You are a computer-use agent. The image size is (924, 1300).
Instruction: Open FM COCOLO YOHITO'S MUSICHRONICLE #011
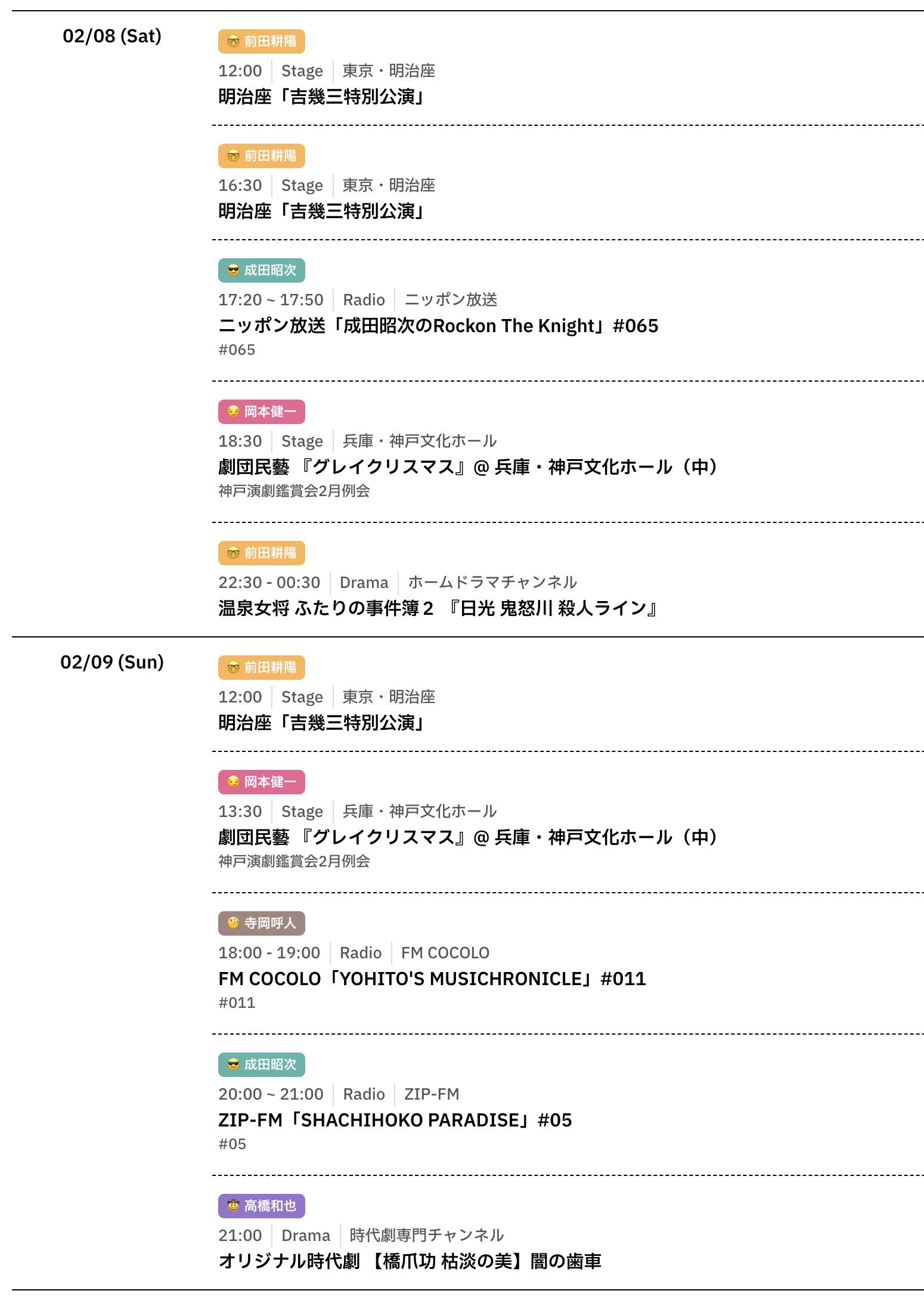point(432,979)
